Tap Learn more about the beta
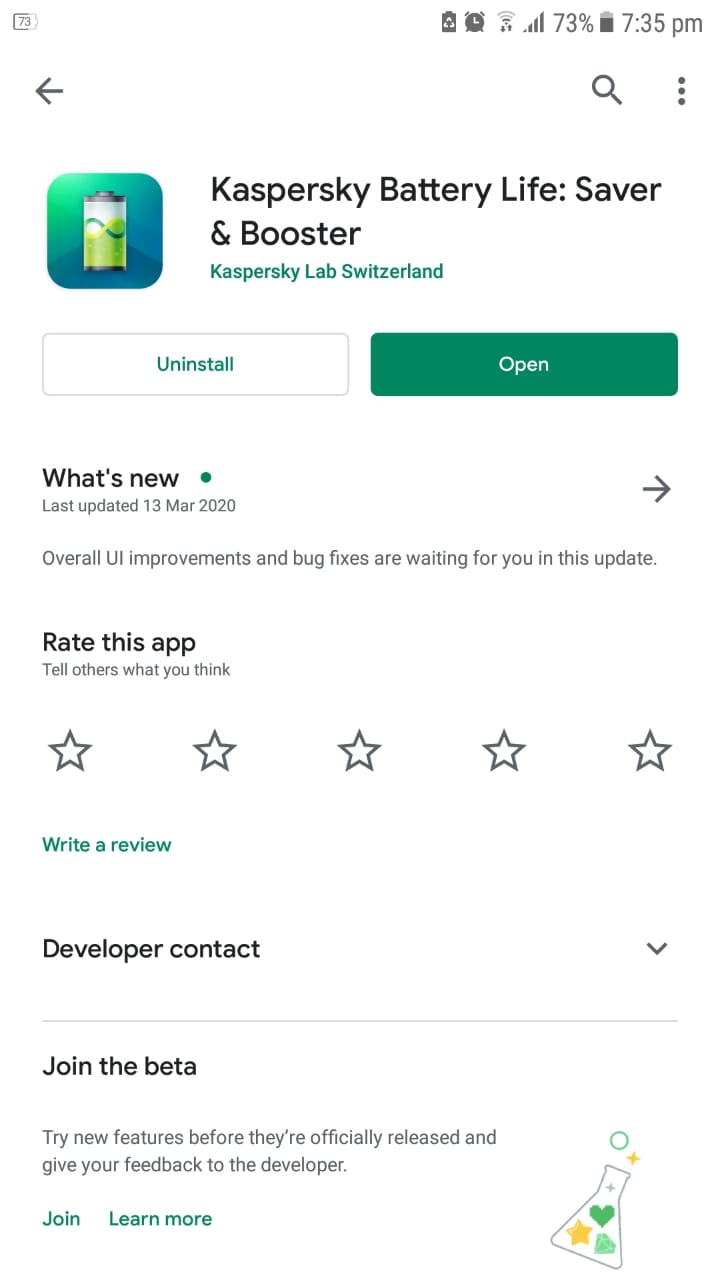This screenshot has width=720, height=1280. tap(160, 1219)
